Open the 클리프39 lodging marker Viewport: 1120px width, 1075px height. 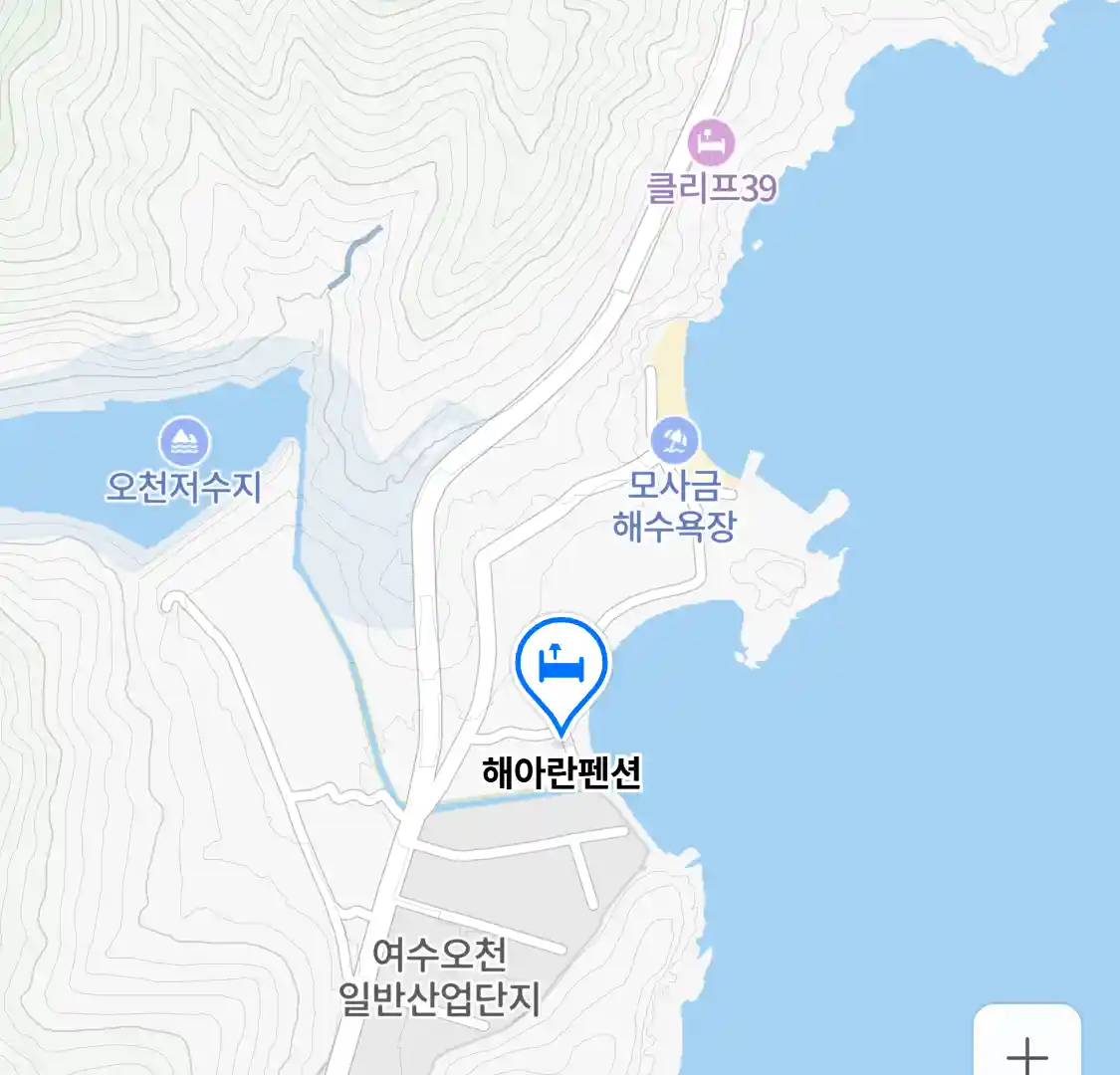point(711,144)
